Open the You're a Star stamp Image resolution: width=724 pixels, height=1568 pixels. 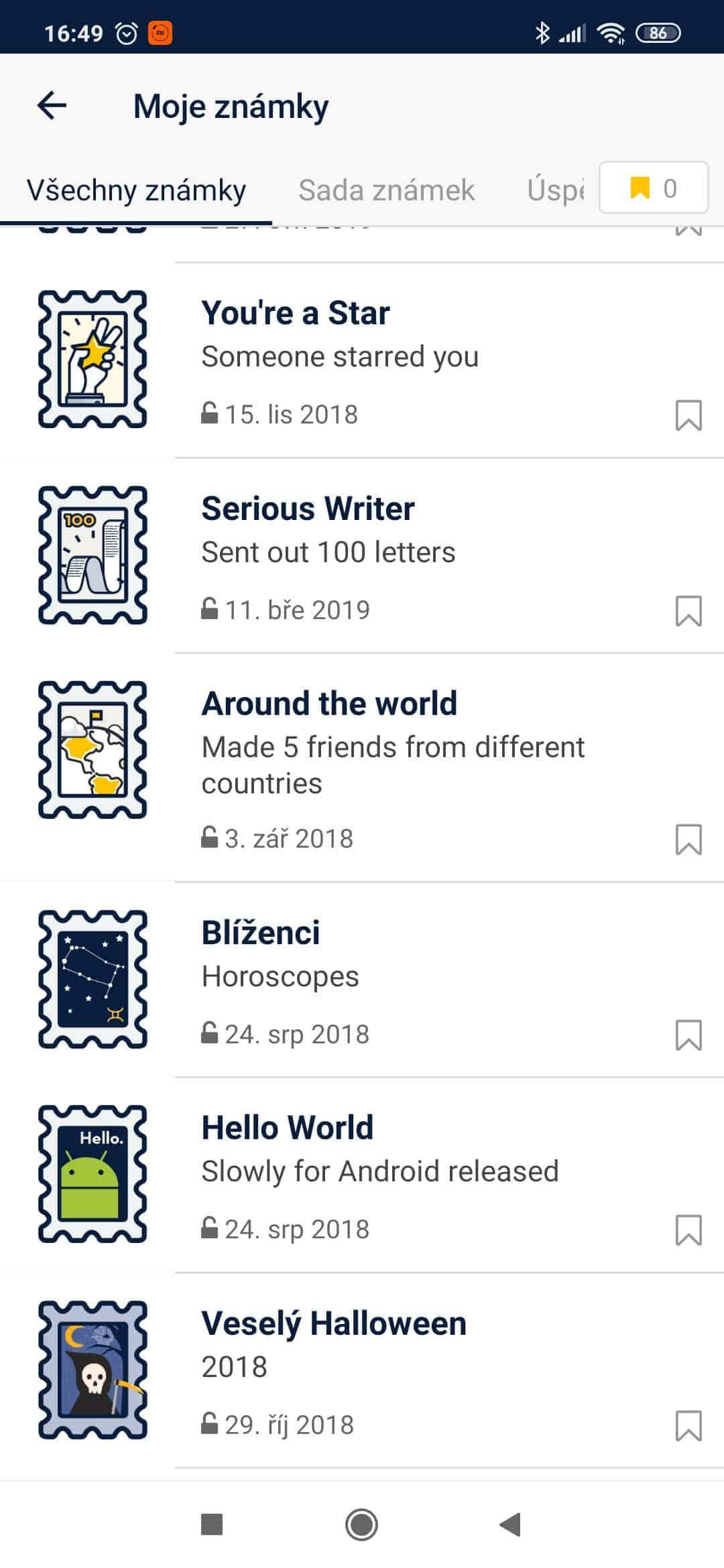pos(362,360)
